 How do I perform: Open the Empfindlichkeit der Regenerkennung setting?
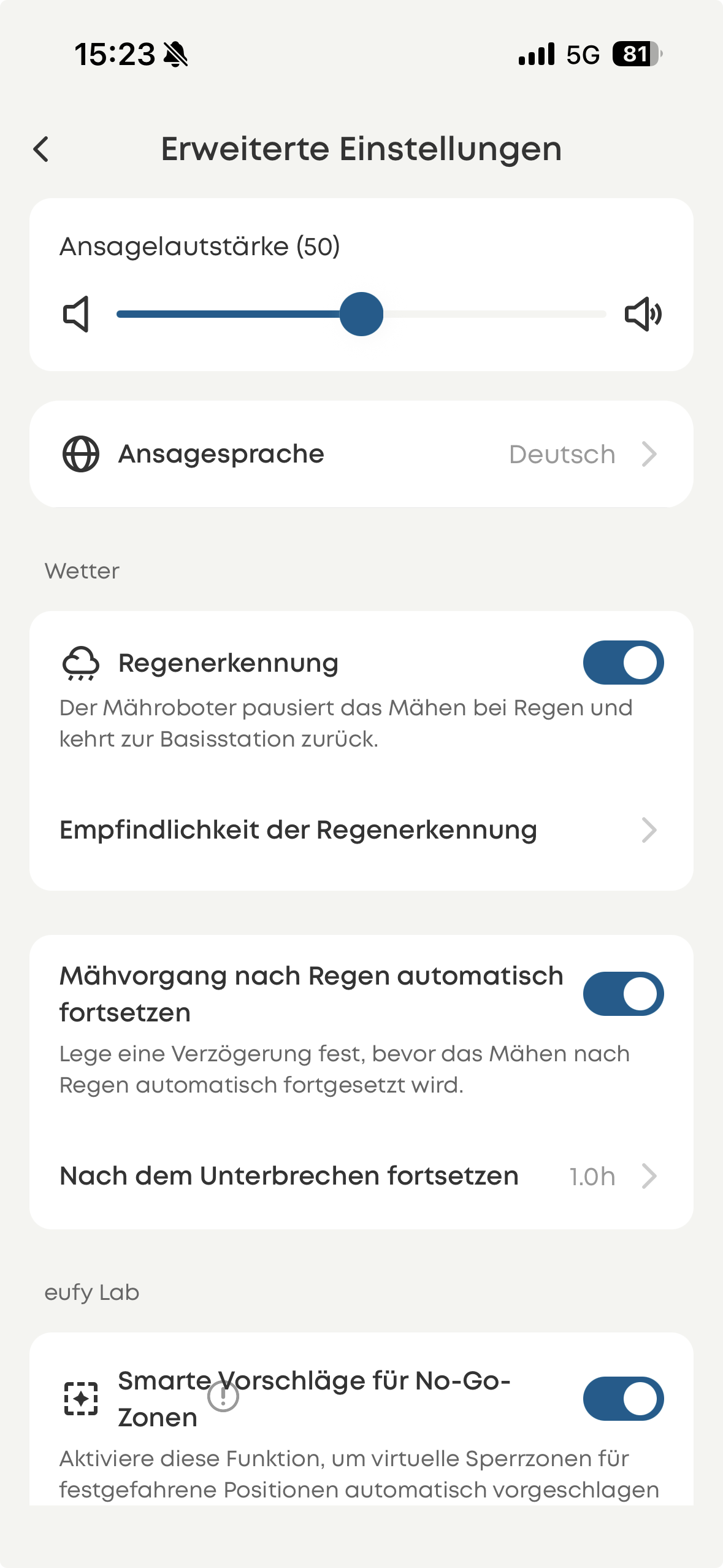[x=299, y=831]
